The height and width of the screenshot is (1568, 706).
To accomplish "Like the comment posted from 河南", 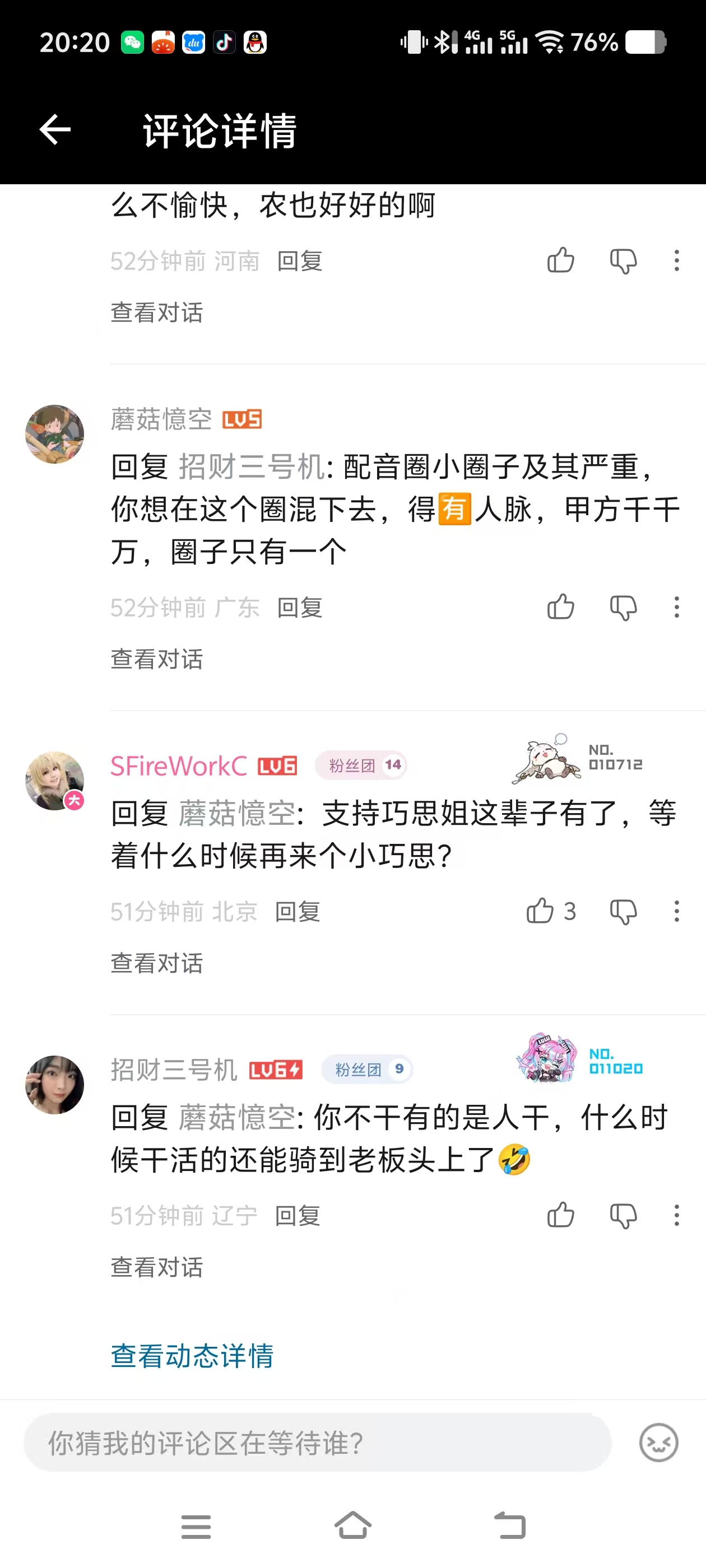I will coord(560,260).
